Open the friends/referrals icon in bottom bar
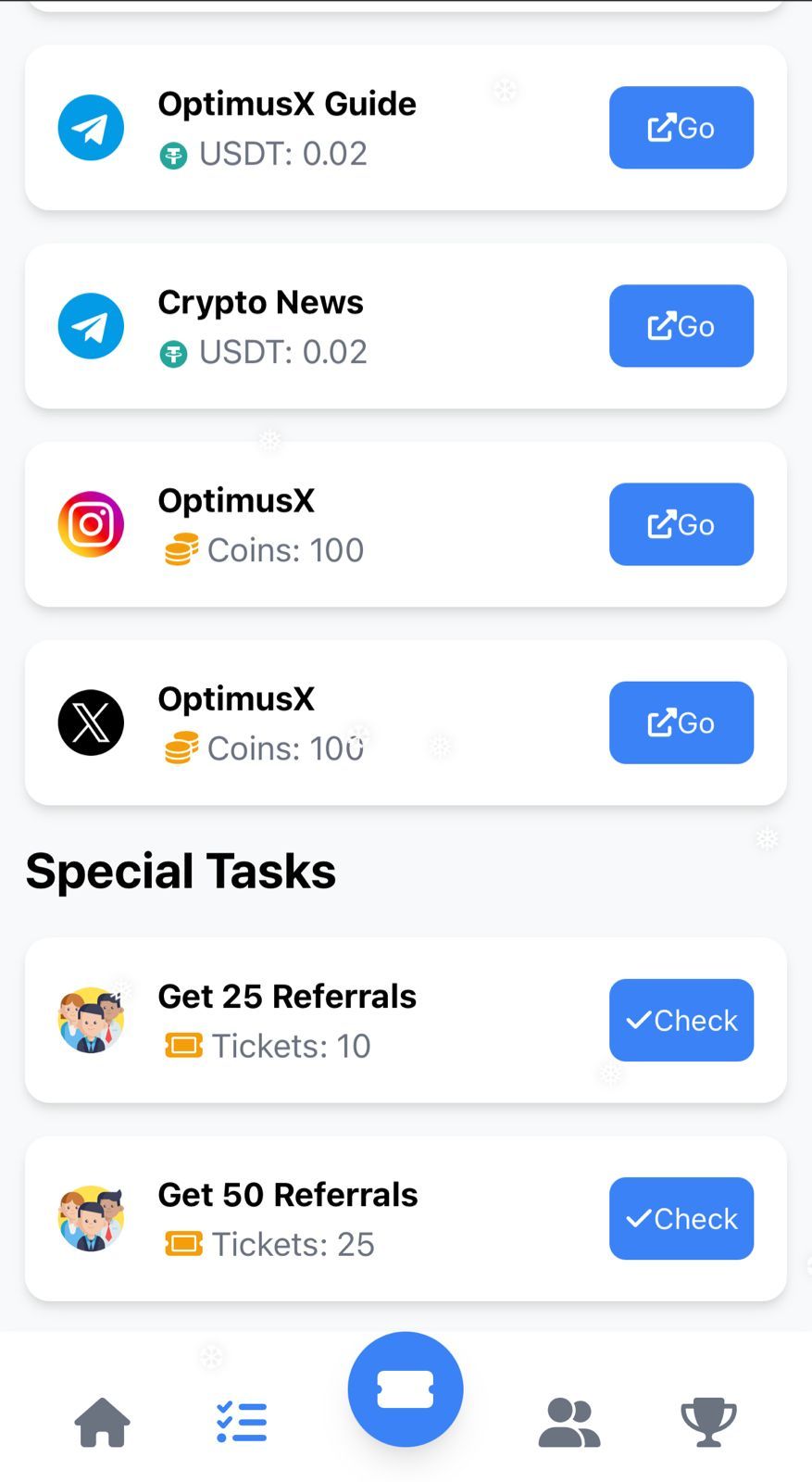812x1482 pixels. [569, 1422]
